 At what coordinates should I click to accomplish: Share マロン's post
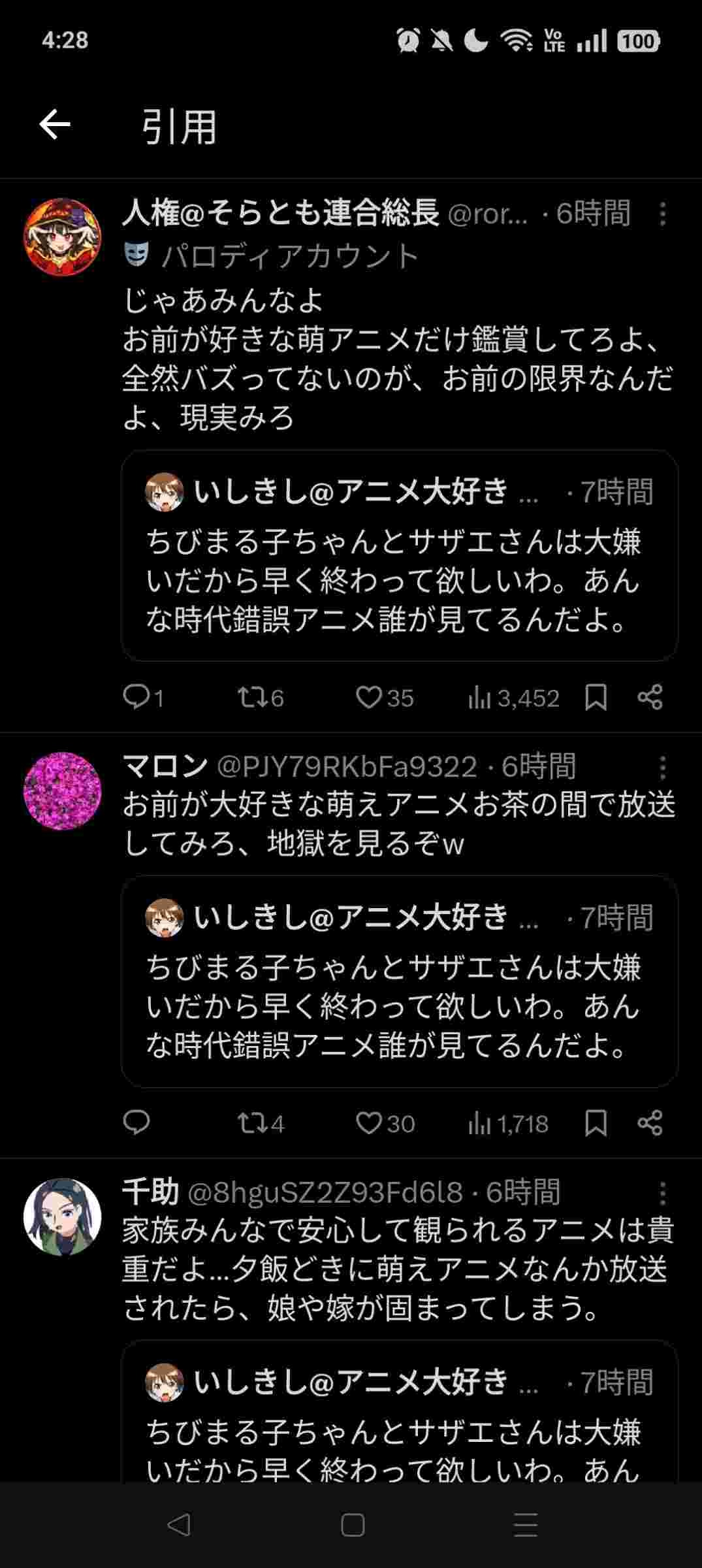click(x=650, y=1123)
